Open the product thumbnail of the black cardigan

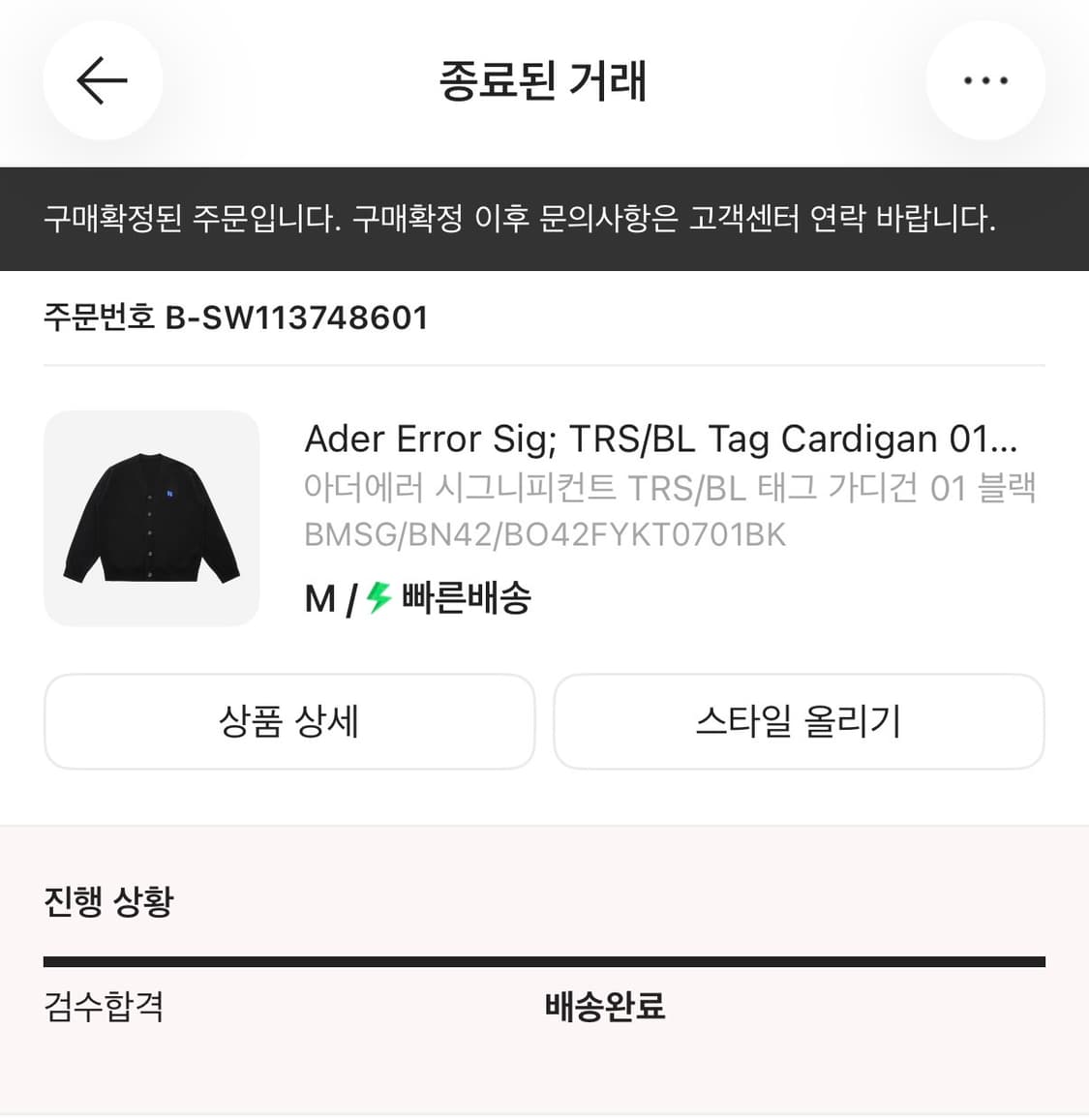(151, 519)
